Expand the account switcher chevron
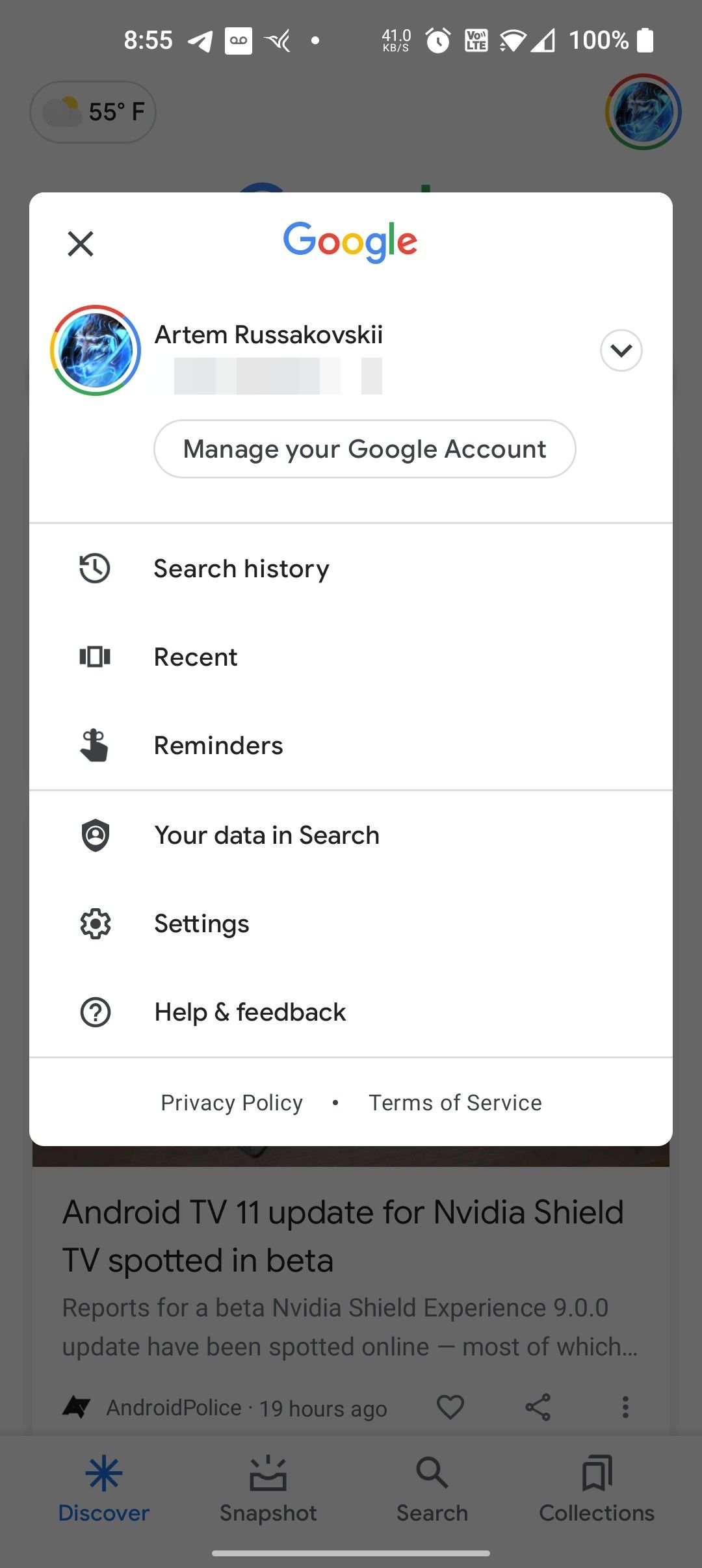Image resolution: width=702 pixels, height=1568 pixels. 620,350
